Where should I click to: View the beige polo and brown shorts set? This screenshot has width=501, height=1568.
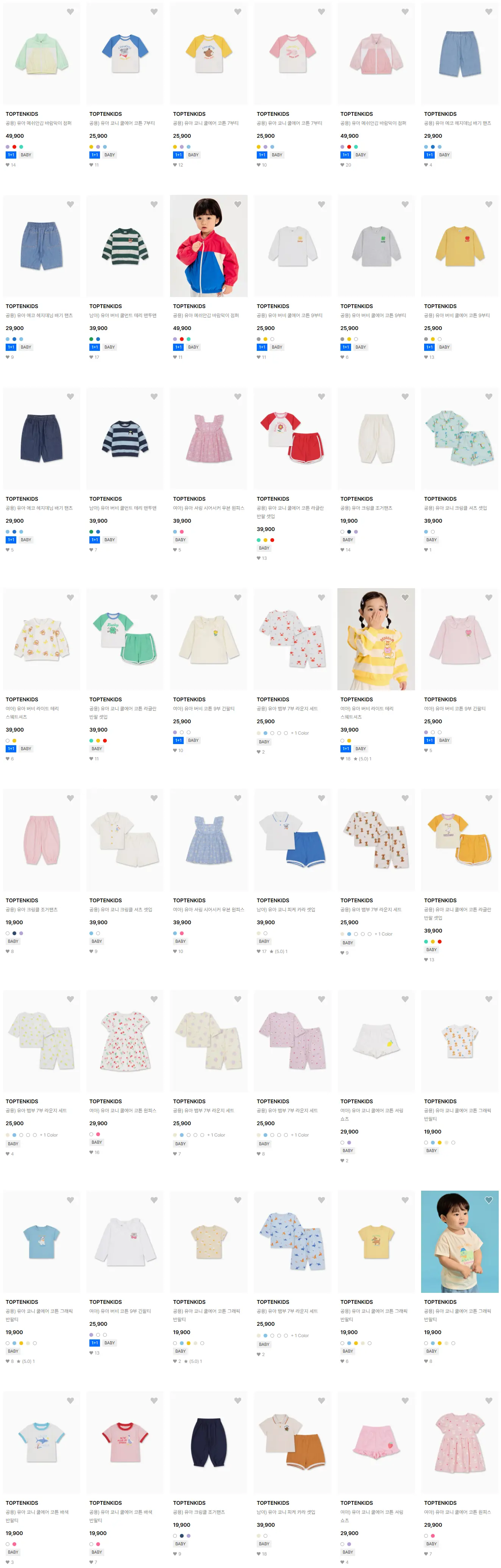[x=292, y=1443]
